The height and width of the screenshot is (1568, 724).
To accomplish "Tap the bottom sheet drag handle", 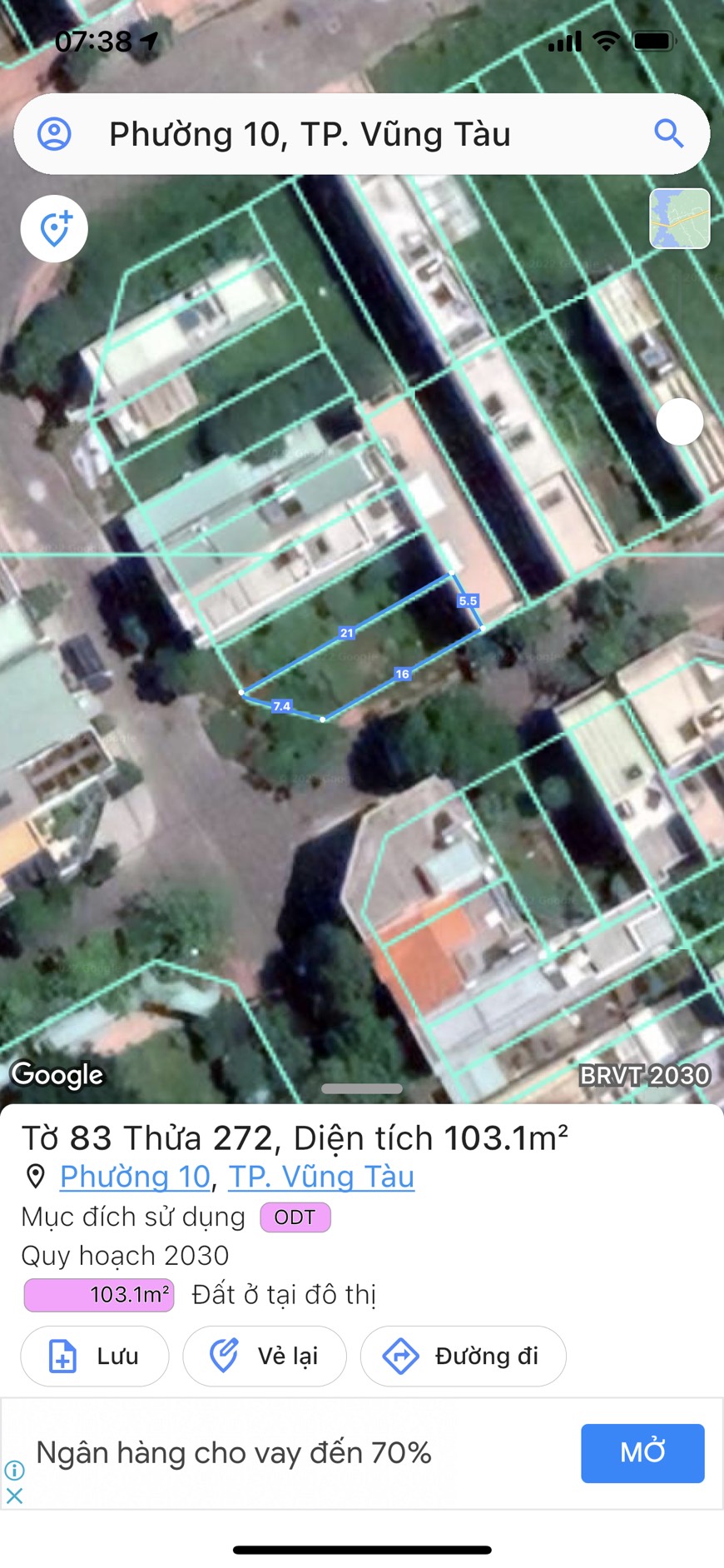I will pos(362,1088).
